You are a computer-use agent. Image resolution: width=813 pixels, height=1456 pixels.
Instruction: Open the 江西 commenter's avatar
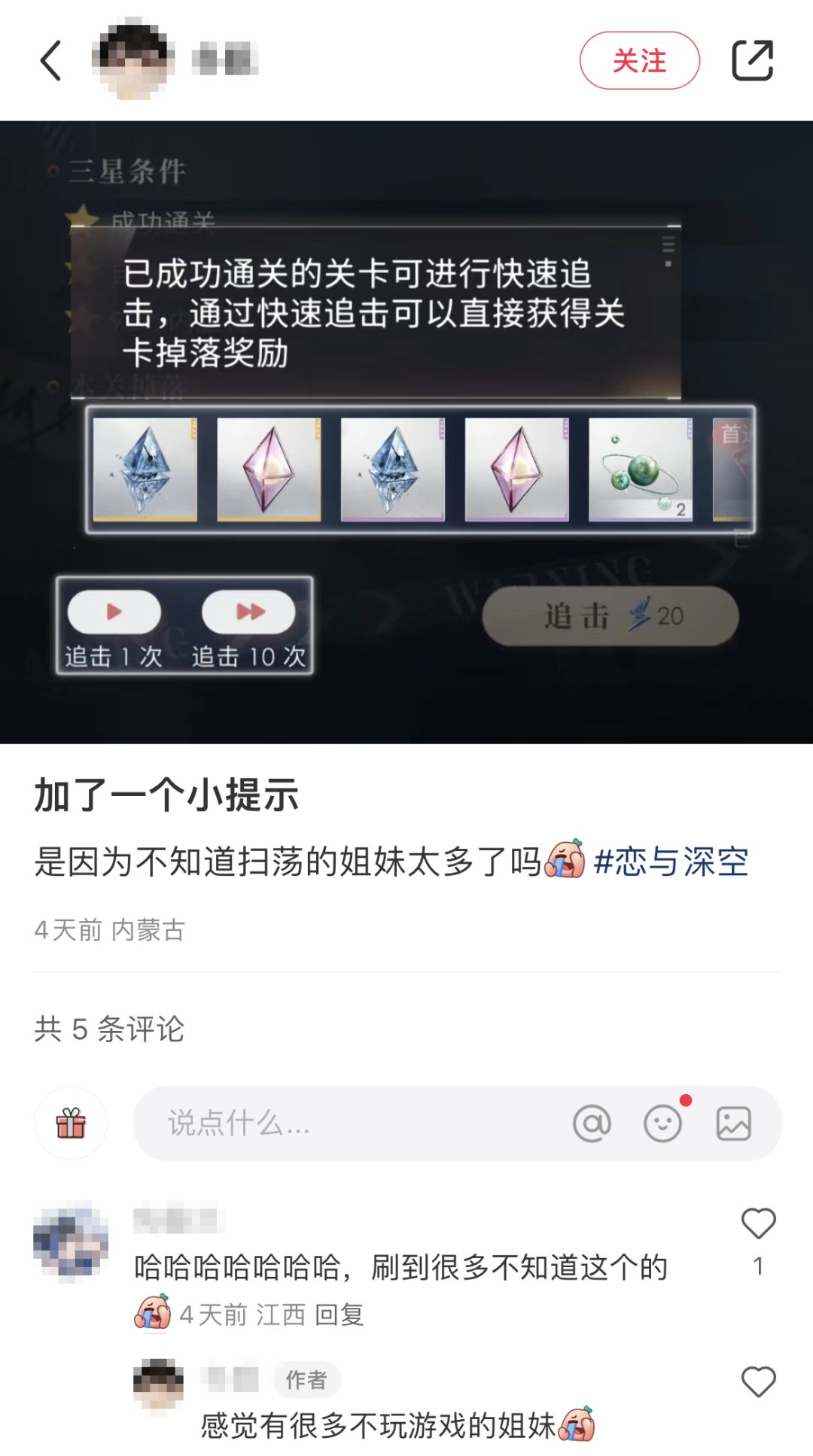click(71, 1242)
